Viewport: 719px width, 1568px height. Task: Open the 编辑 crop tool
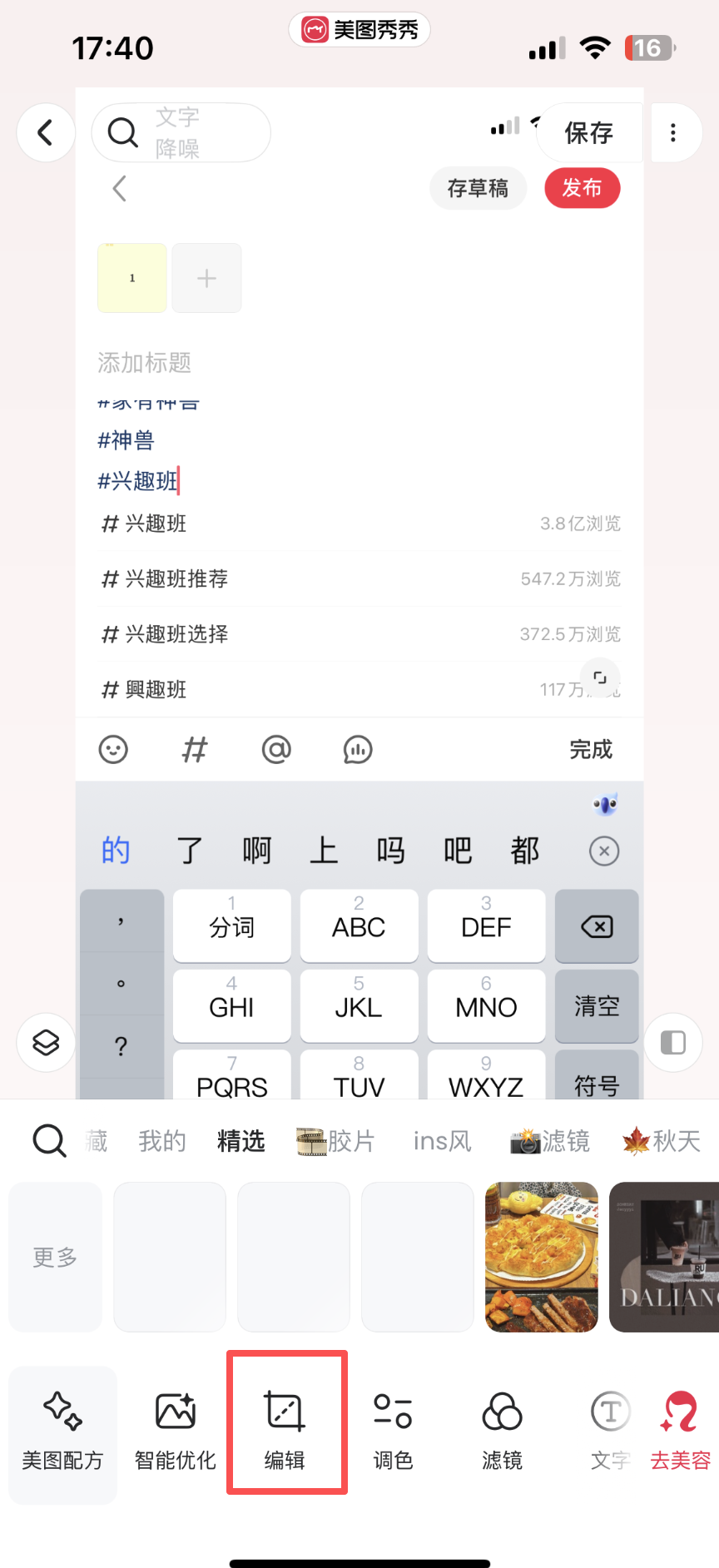pos(285,1434)
